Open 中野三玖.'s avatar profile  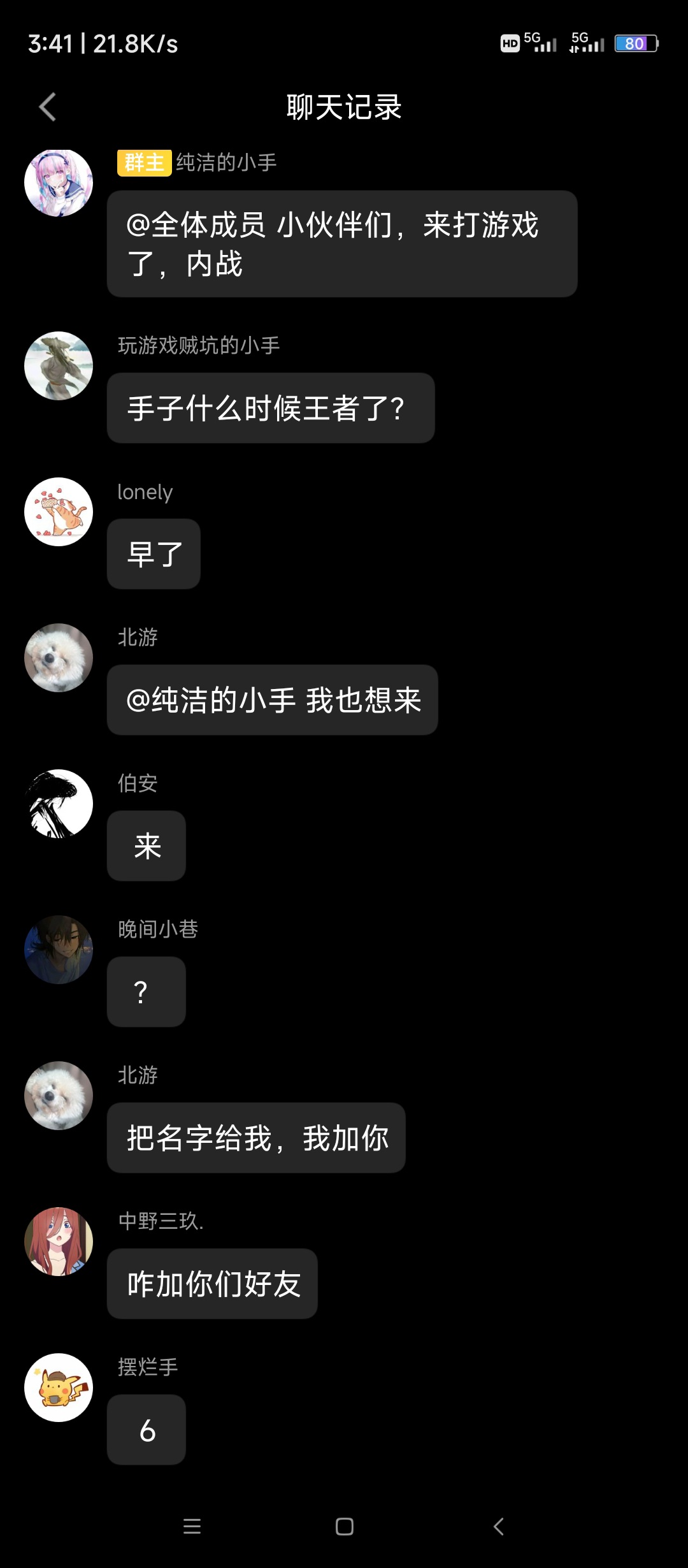point(59,1242)
